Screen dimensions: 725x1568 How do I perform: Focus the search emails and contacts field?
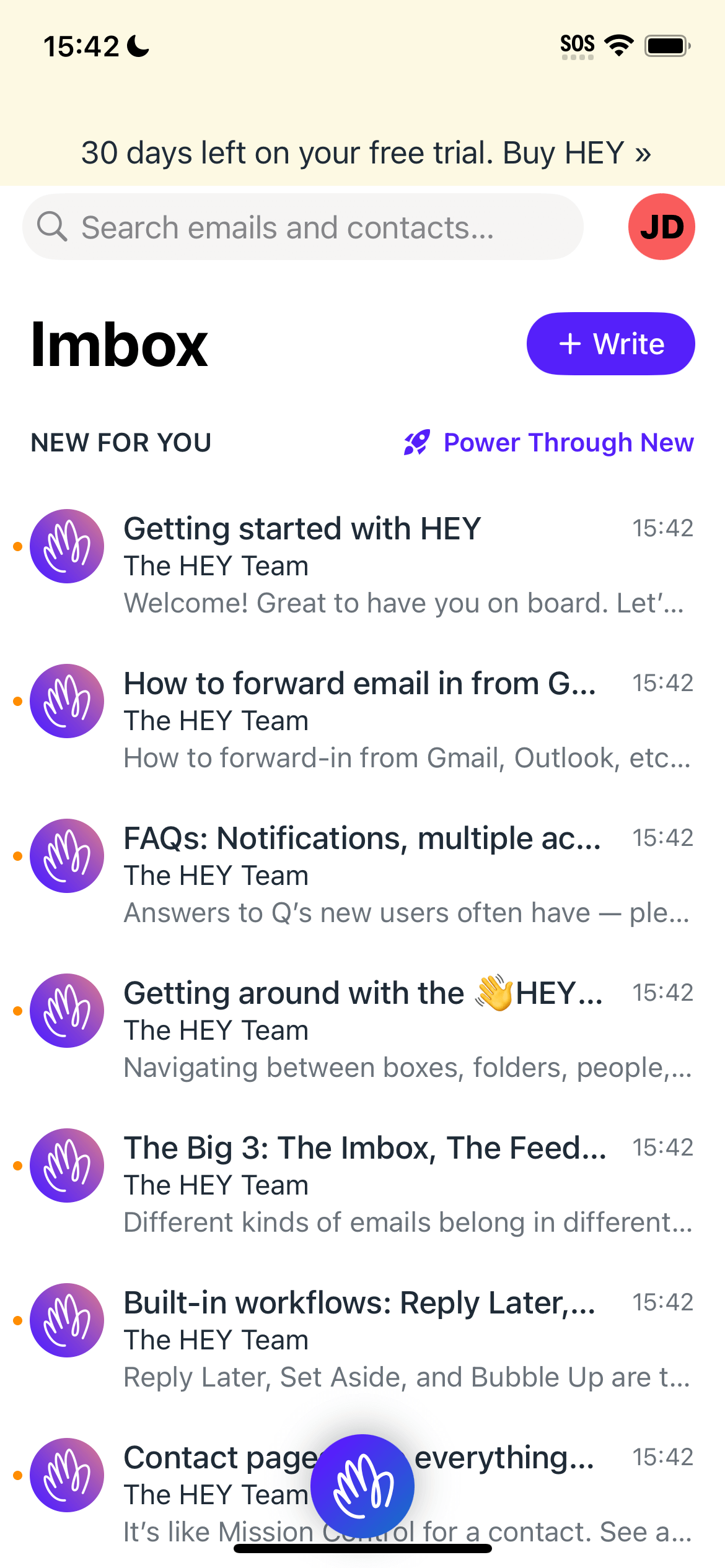coord(302,227)
